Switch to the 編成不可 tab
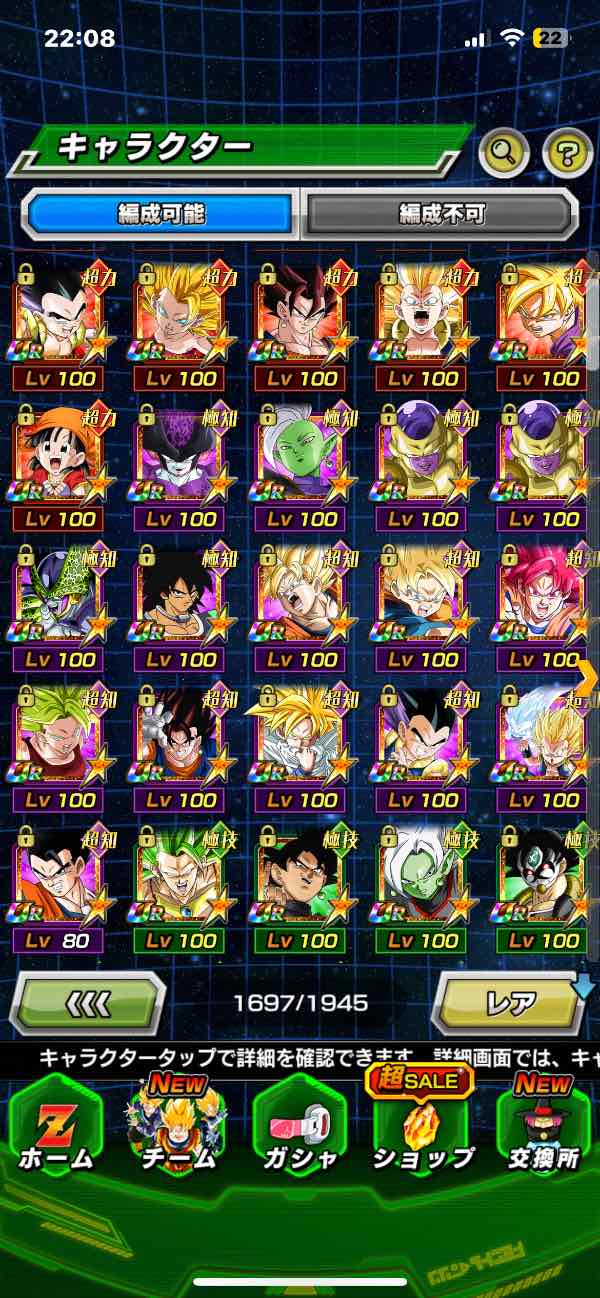The width and height of the screenshot is (600, 1298). click(x=441, y=213)
